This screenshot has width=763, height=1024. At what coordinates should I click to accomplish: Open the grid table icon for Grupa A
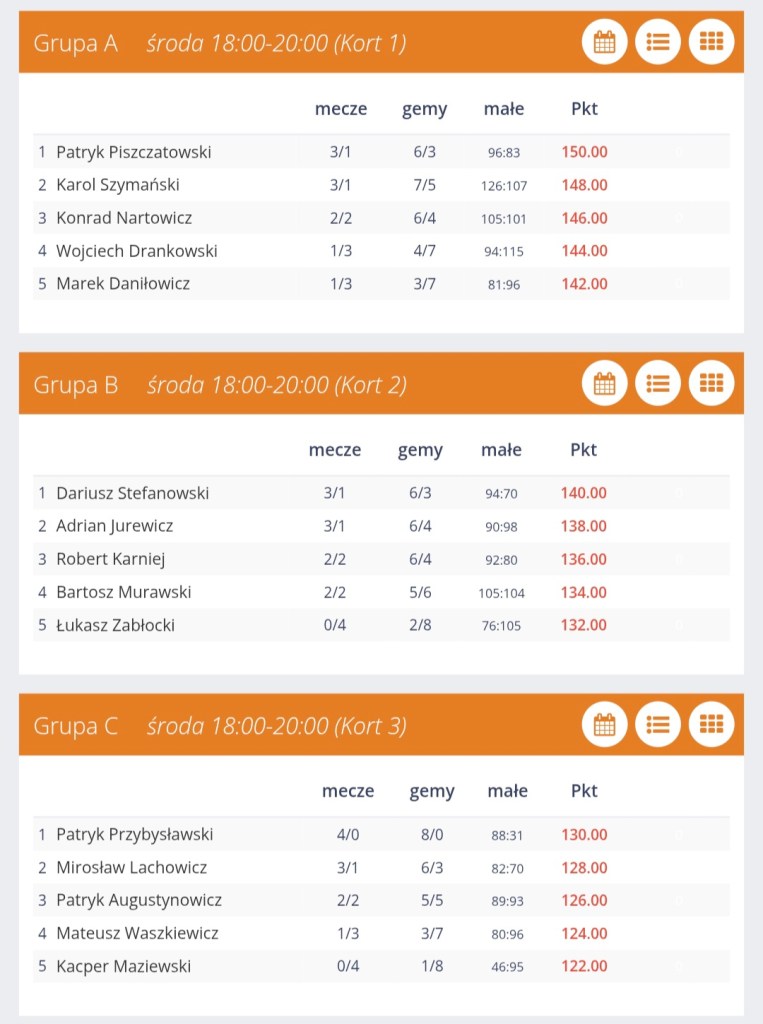(711, 42)
